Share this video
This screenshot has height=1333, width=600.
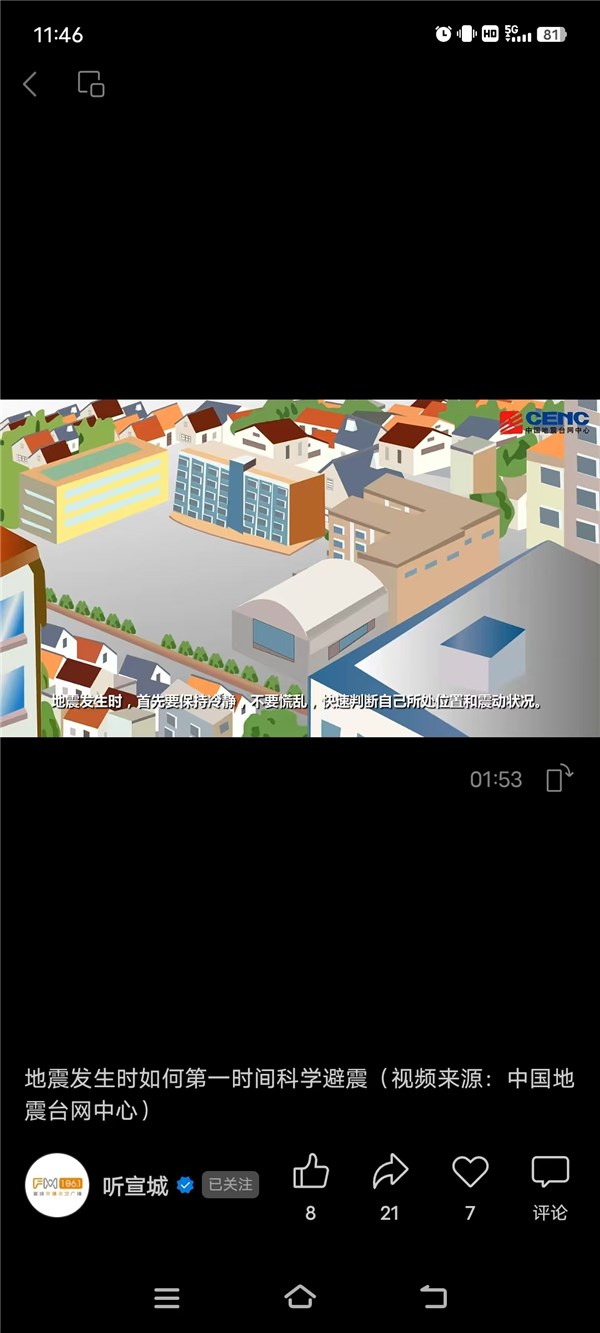coord(390,1172)
